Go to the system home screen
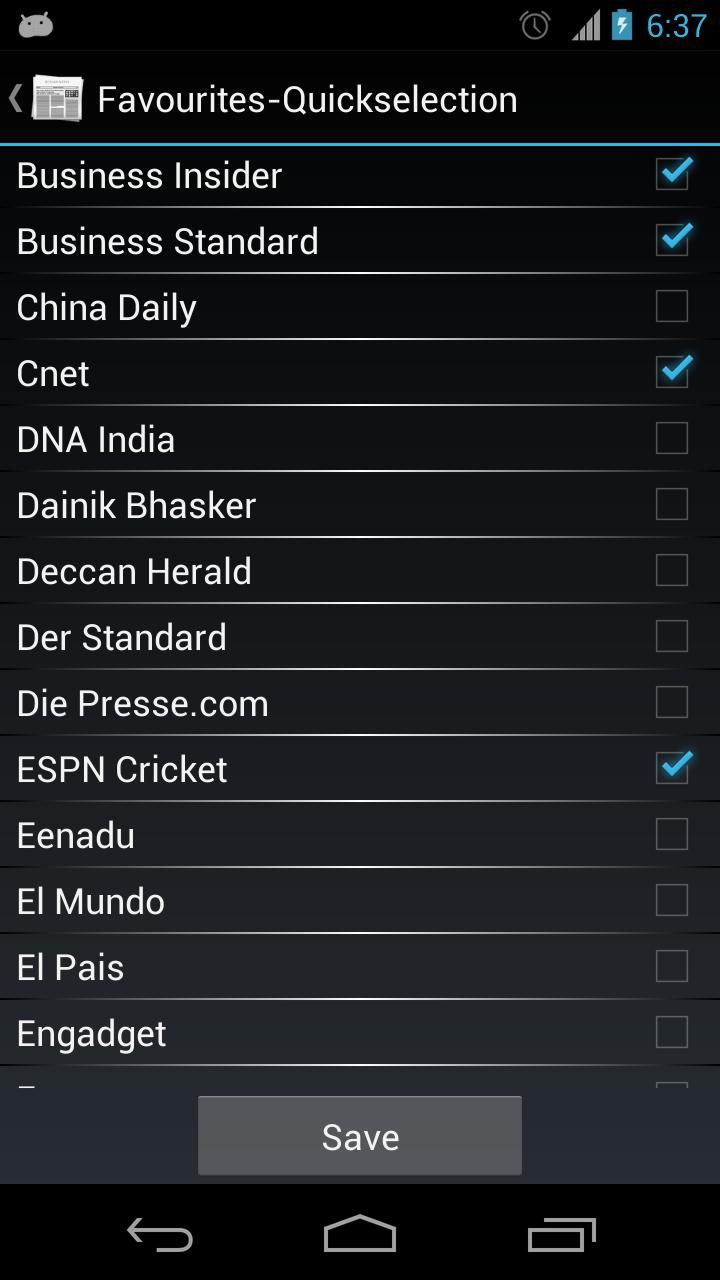Screen dimensions: 720x1280 (360, 1235)
